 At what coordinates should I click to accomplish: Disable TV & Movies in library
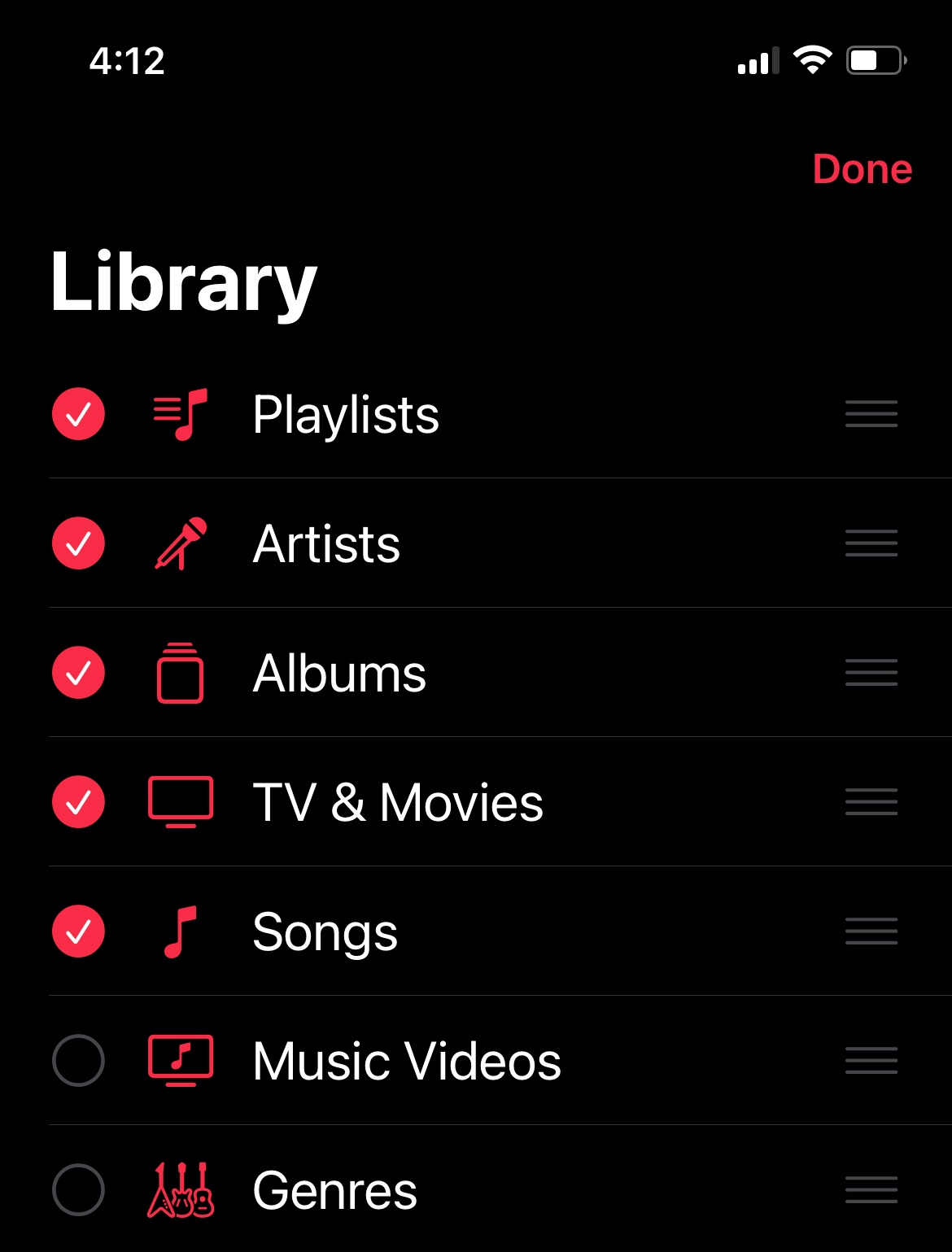click(78, 802)
